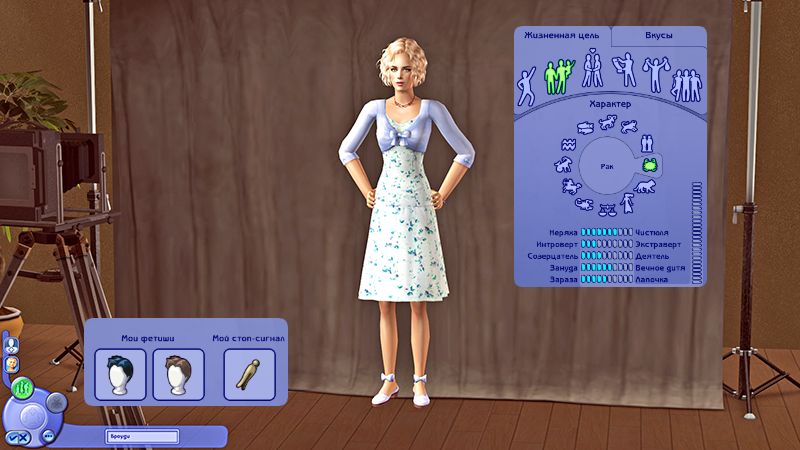This screenshot has height=450, width=800.
Task: Select the group of people aspiration
Action: 686,85
